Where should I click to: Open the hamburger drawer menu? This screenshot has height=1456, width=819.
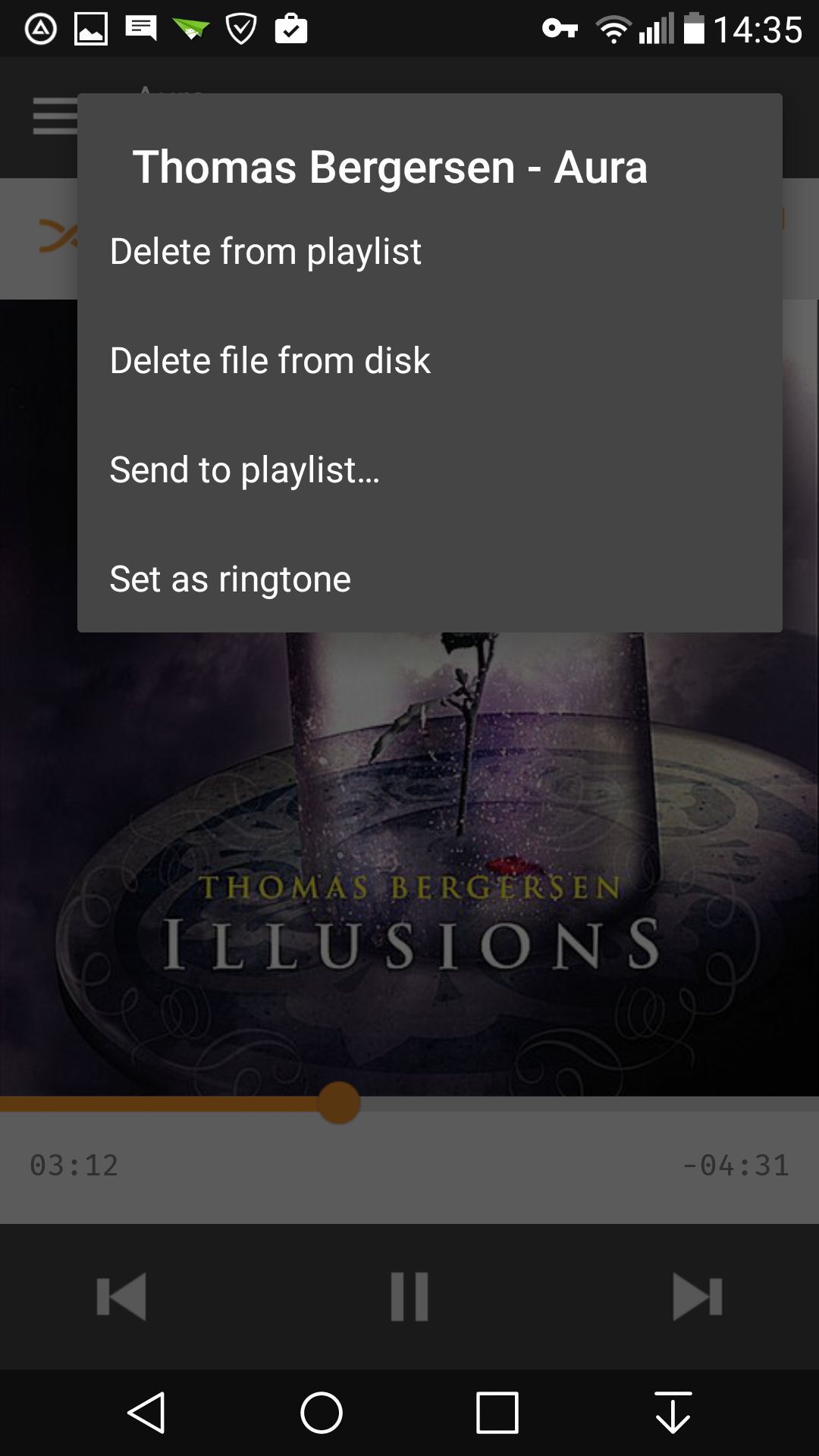click(x=55, y=116)
